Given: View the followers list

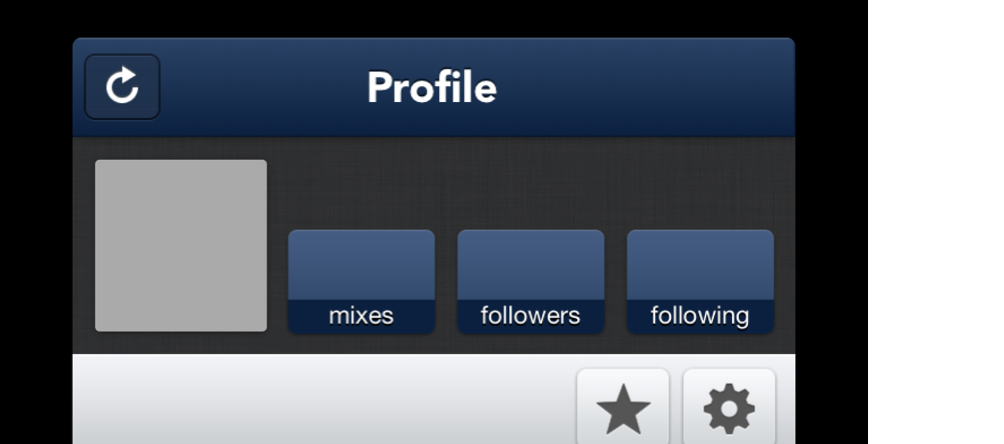Looking at the screenshot, I should pos(530,281).
